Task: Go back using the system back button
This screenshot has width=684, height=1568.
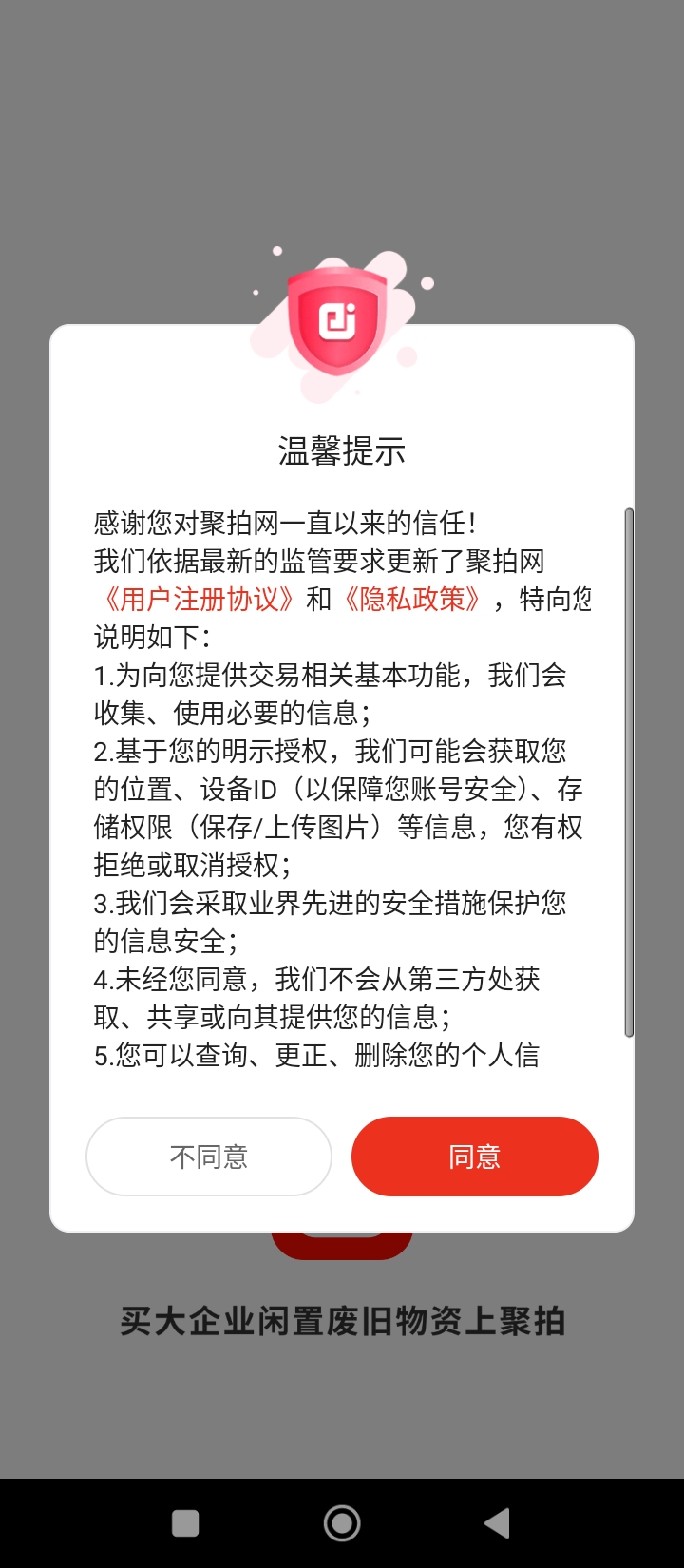Action: pyautogui.click(x=497, y=1523)
